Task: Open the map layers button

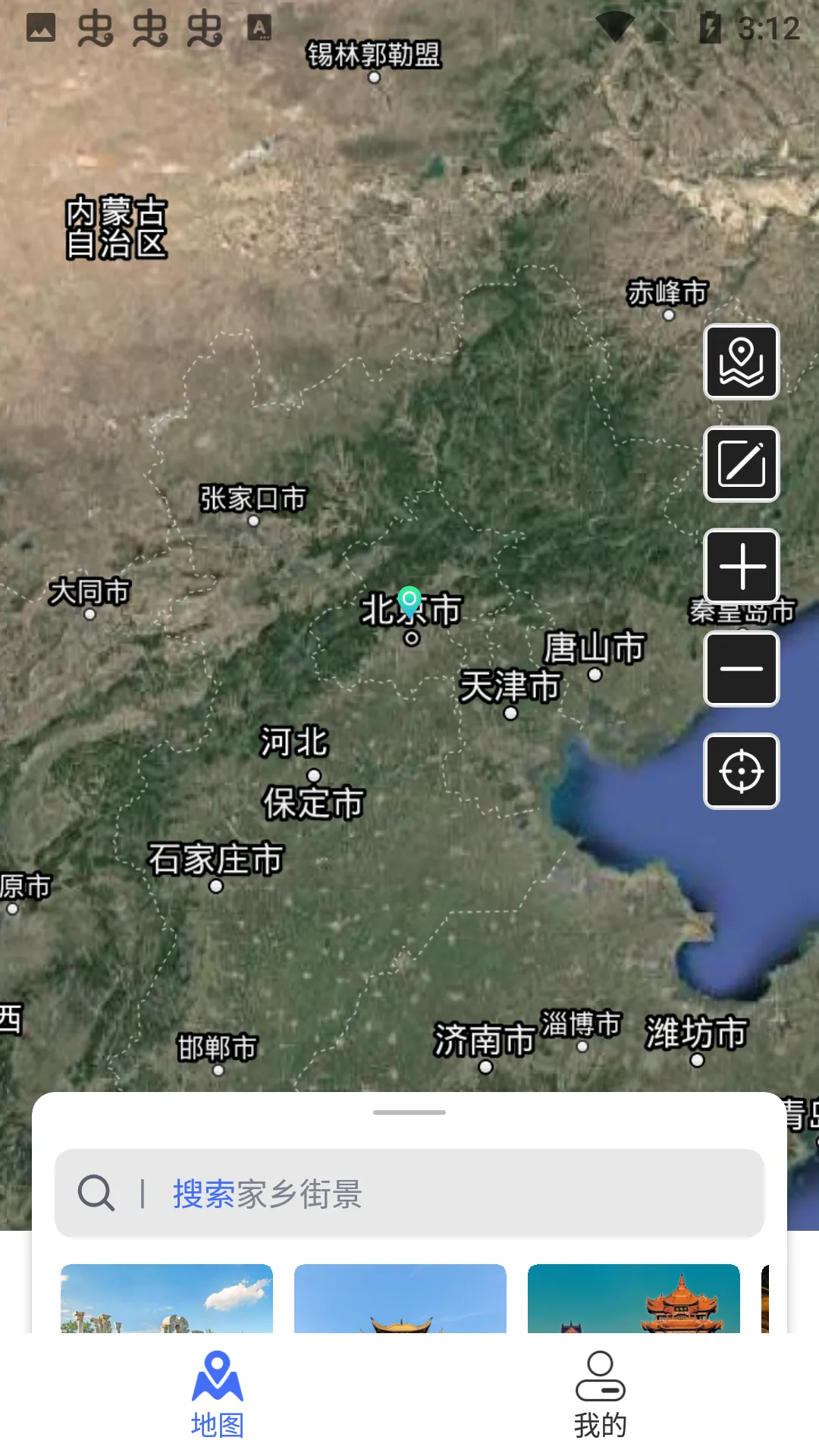Action: coord(741,362)
